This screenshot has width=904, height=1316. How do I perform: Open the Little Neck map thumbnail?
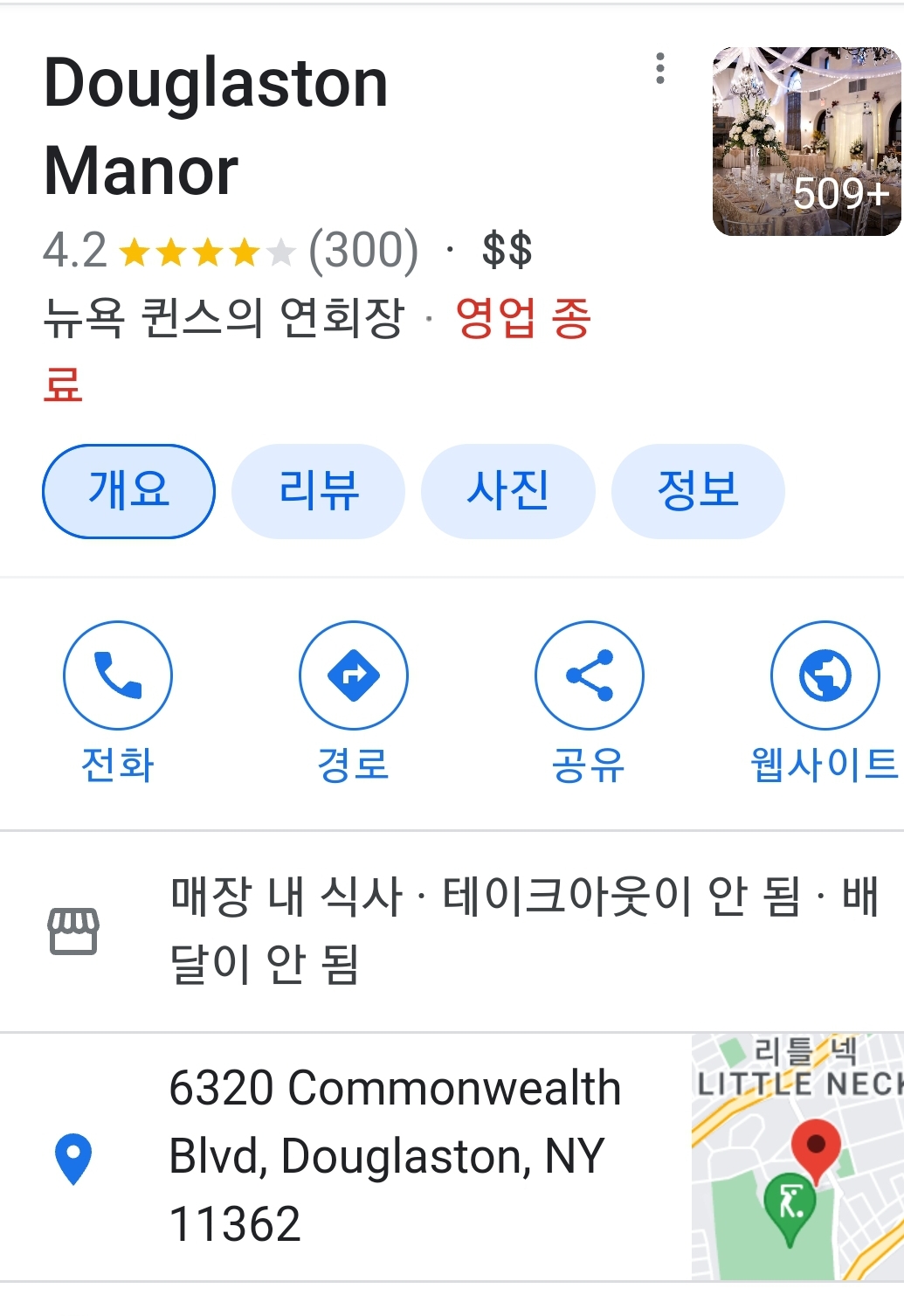tap(797, 1157)
